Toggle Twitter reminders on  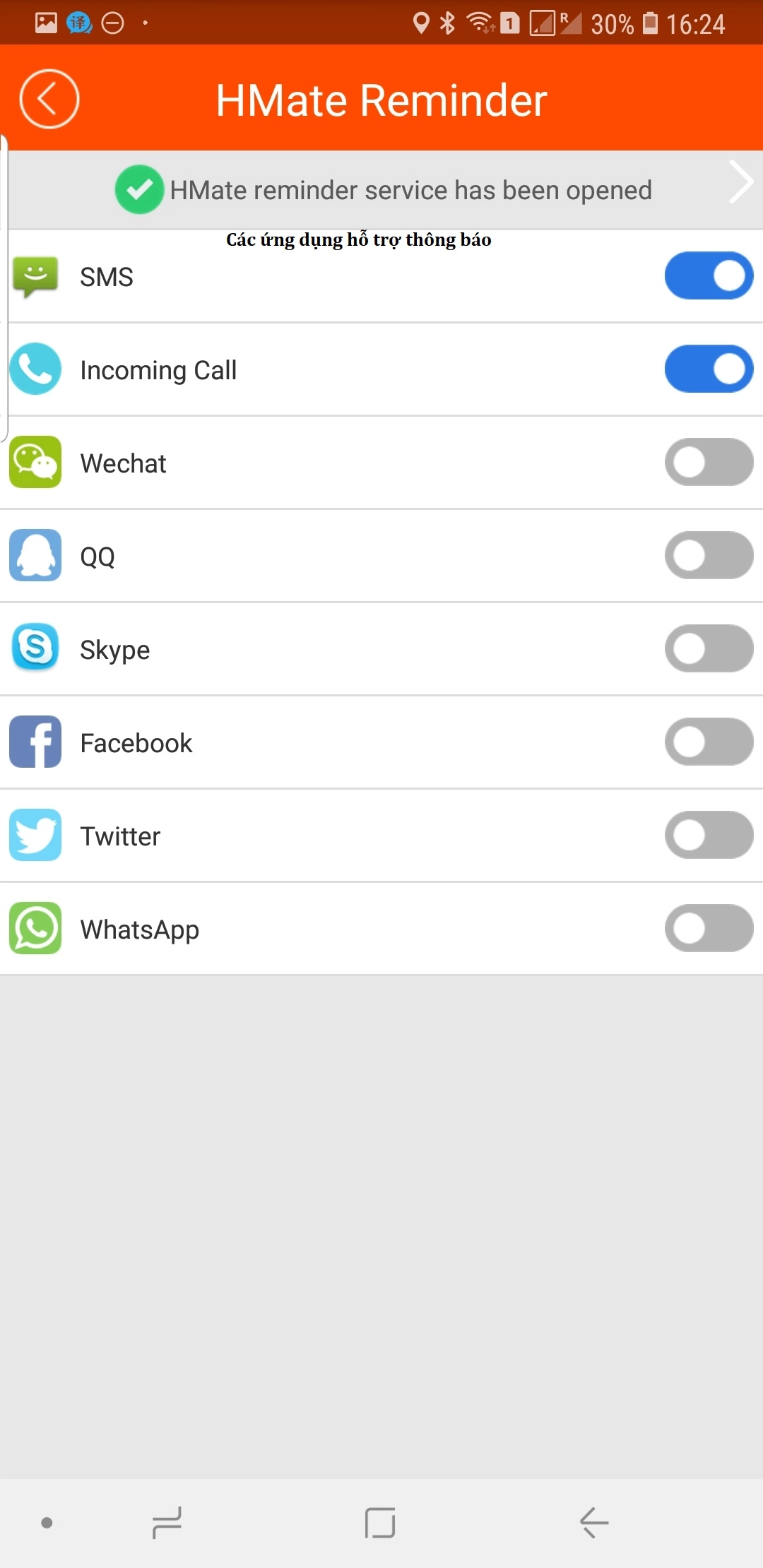tap(708, 836)
